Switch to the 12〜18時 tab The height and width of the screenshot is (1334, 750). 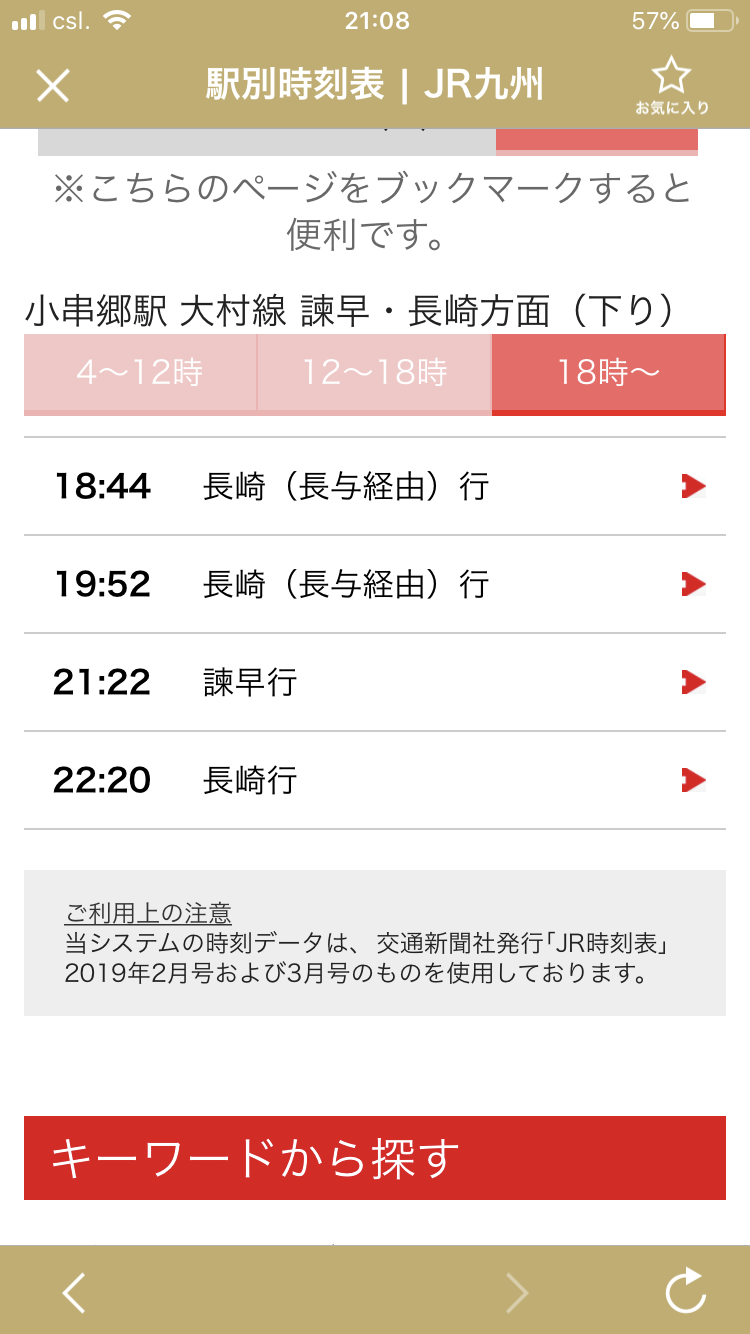tap(375, 374)
